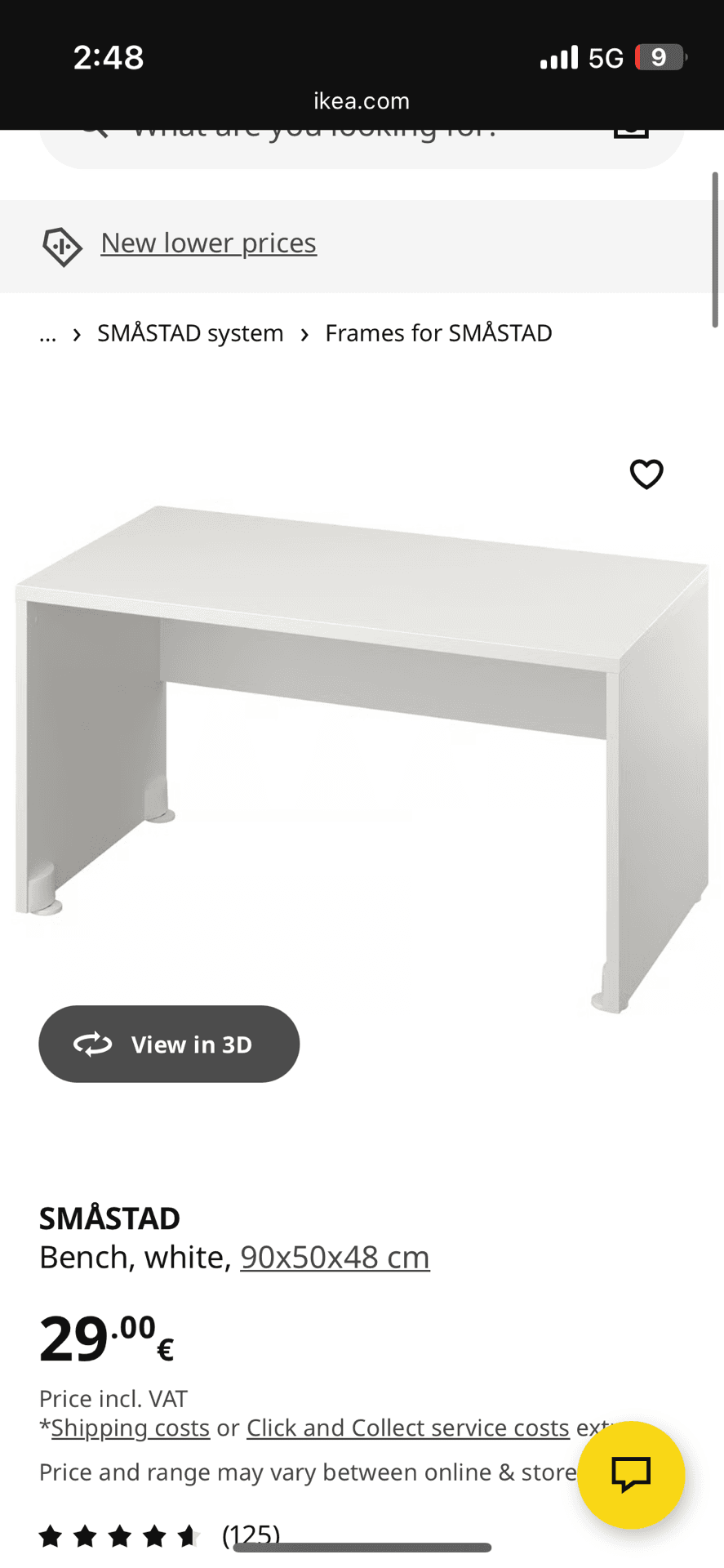Open the Shipping costs link
The image size is (724, 1568).
point(131,1428)
